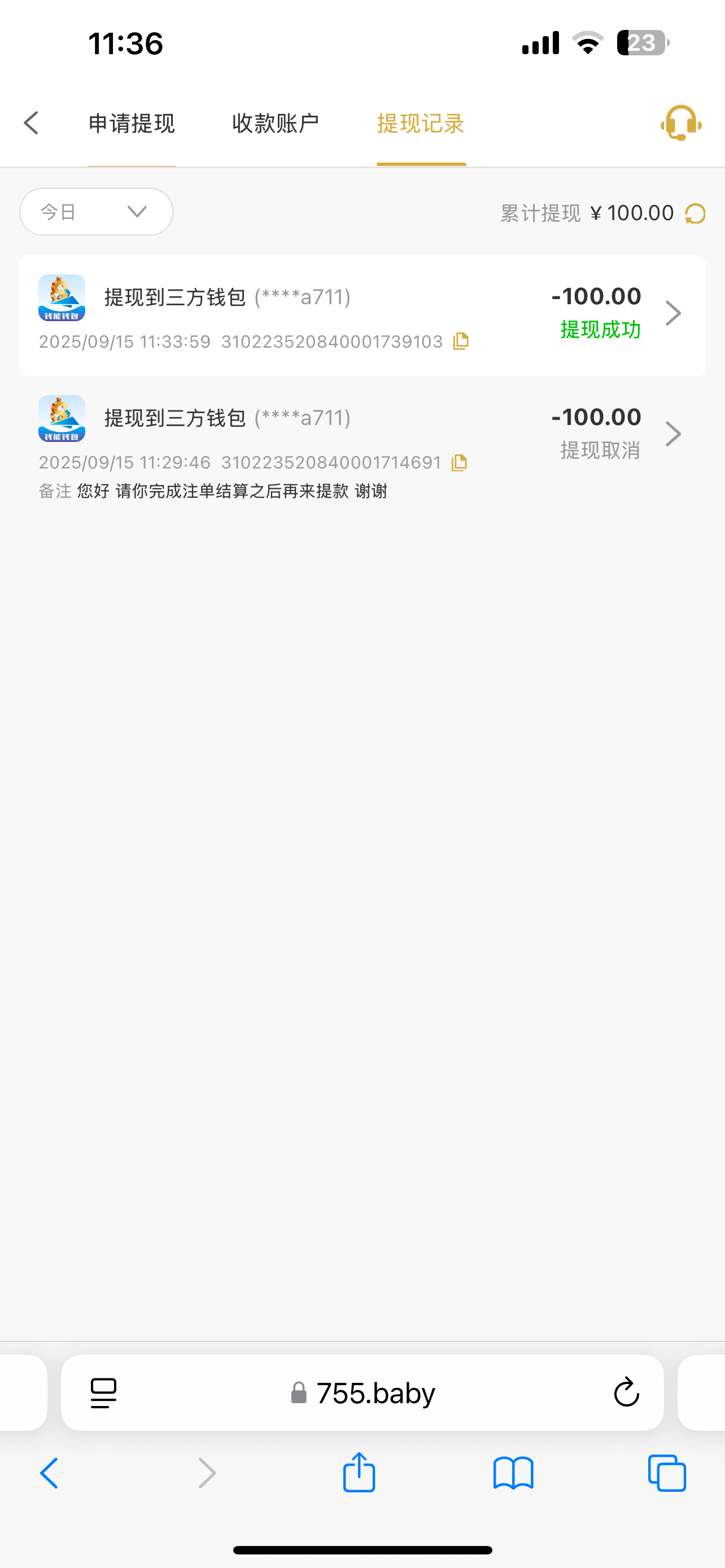Go back in Safari history

[x=50, y=1473]
